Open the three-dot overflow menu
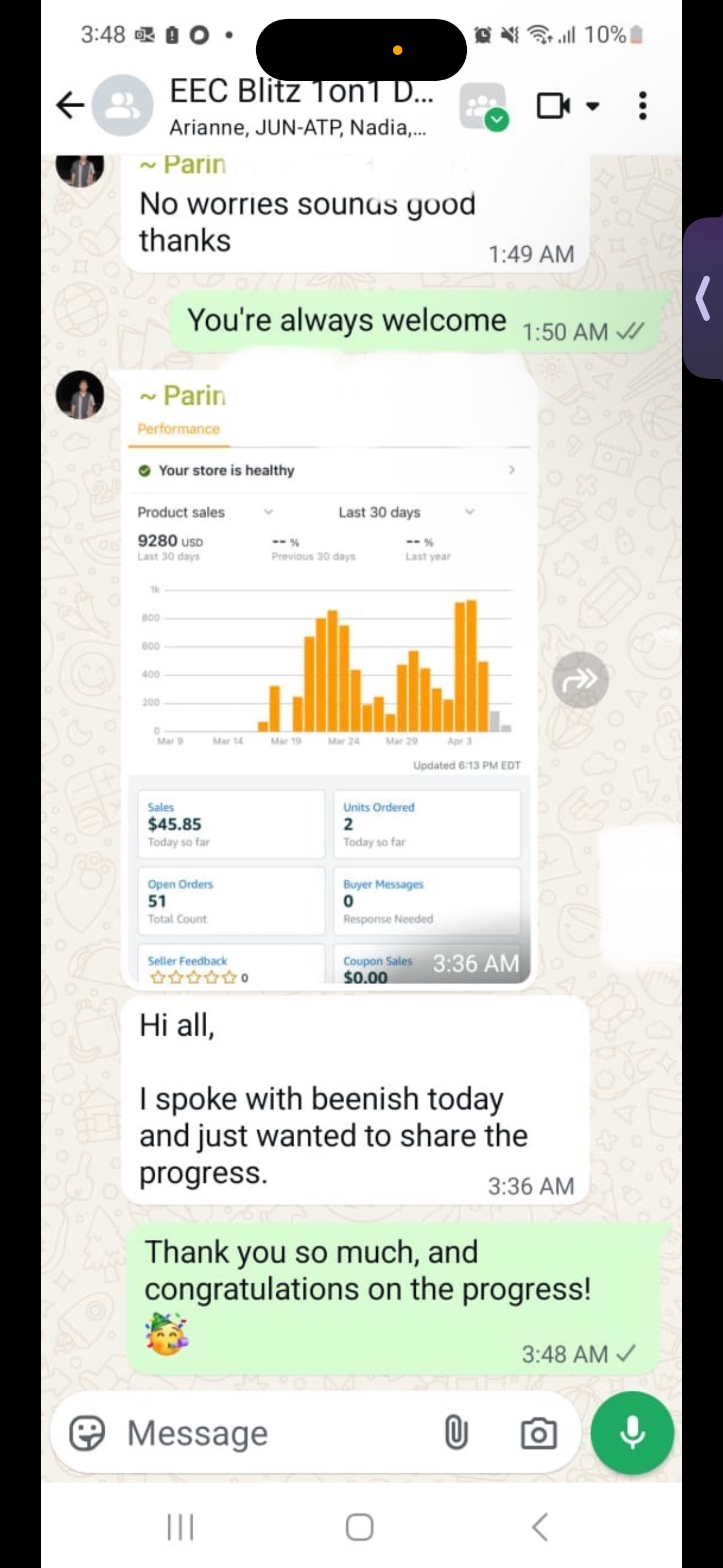The image size is (723, 1568). (642, 106)
